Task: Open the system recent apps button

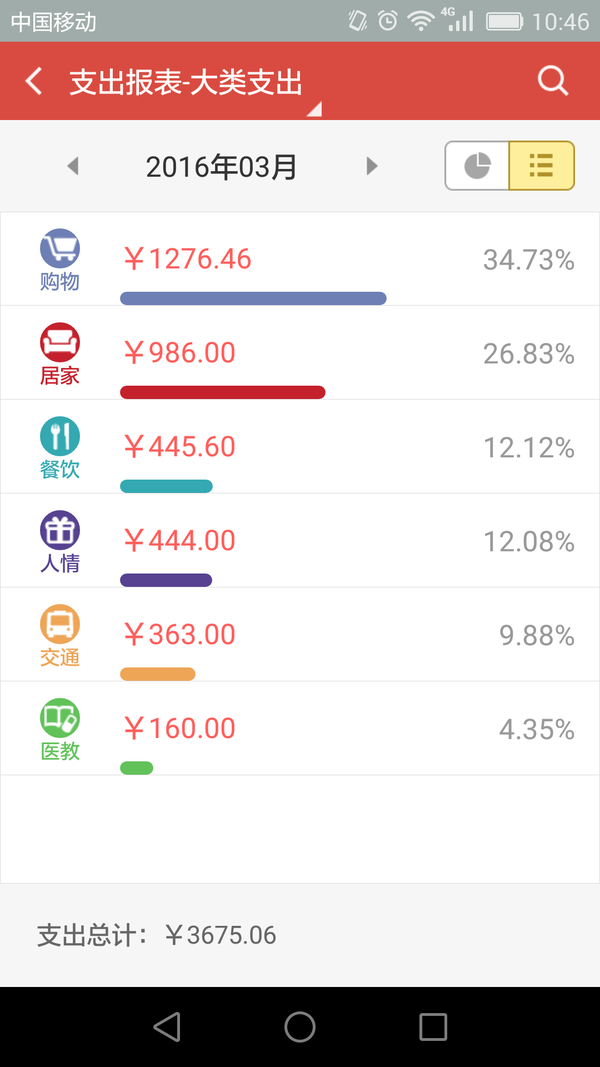Action: click(x=433, y=1027)
